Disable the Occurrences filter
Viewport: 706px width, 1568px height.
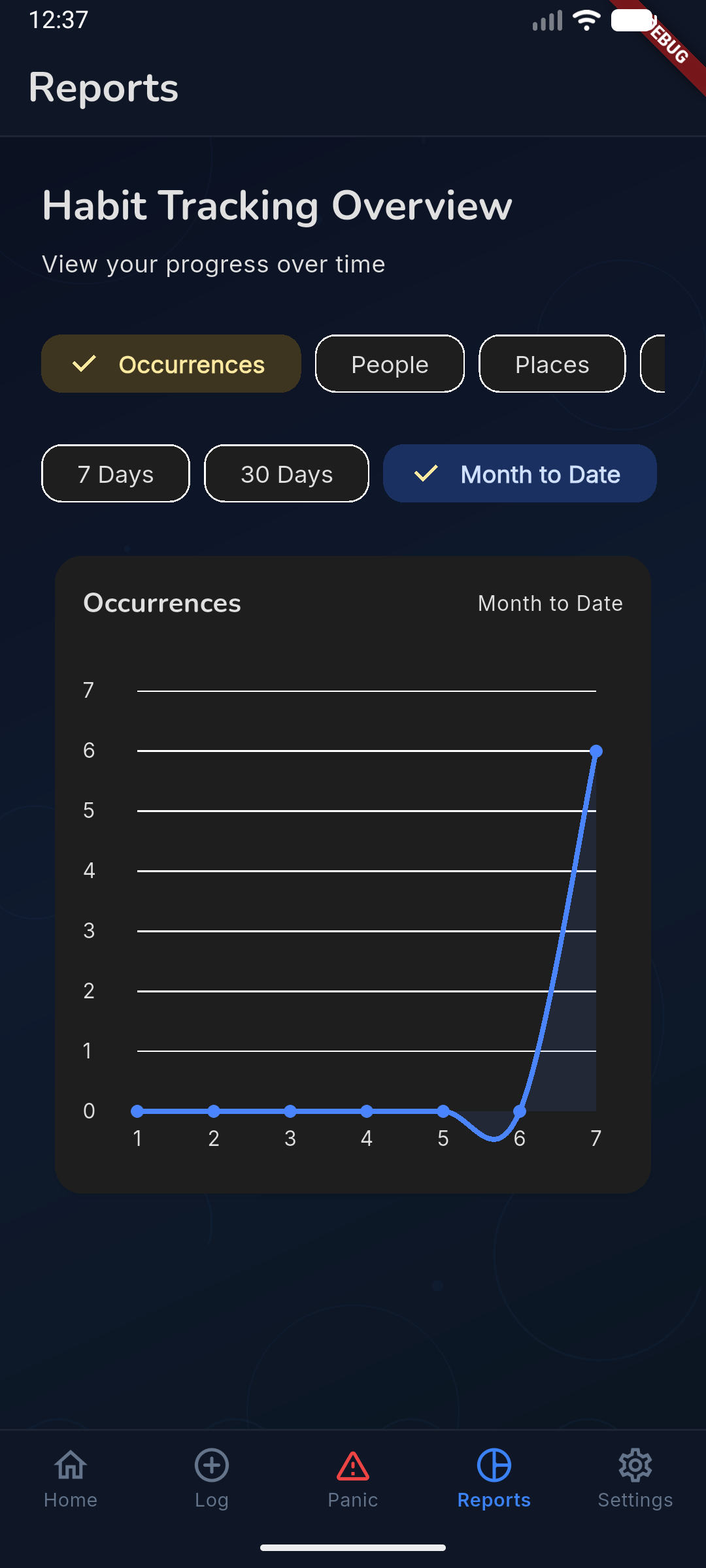[x=170, y=364]
